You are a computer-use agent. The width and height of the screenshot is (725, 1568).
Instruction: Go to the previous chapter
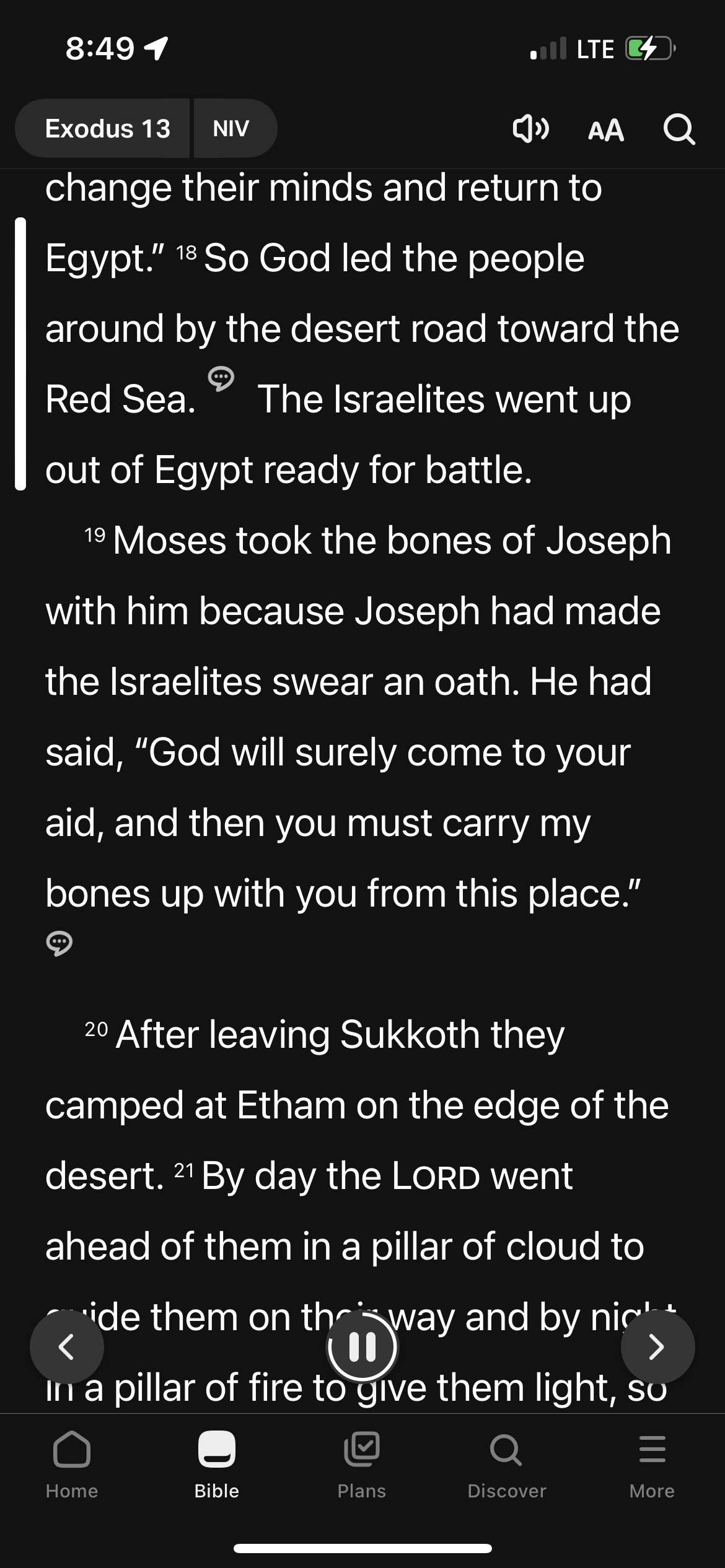coord(67,1347)
